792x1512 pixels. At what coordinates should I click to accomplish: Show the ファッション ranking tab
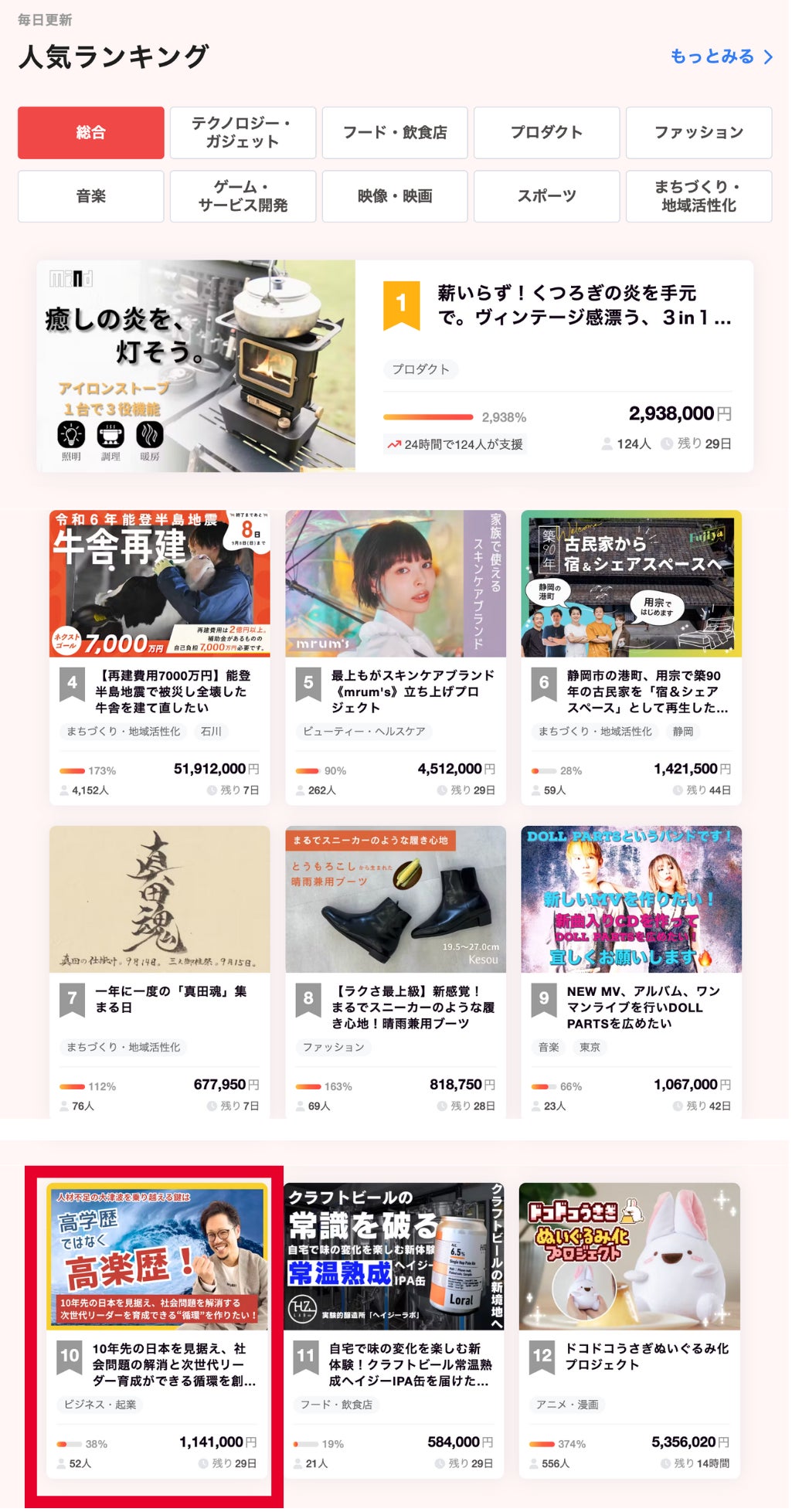click(699, 133)
